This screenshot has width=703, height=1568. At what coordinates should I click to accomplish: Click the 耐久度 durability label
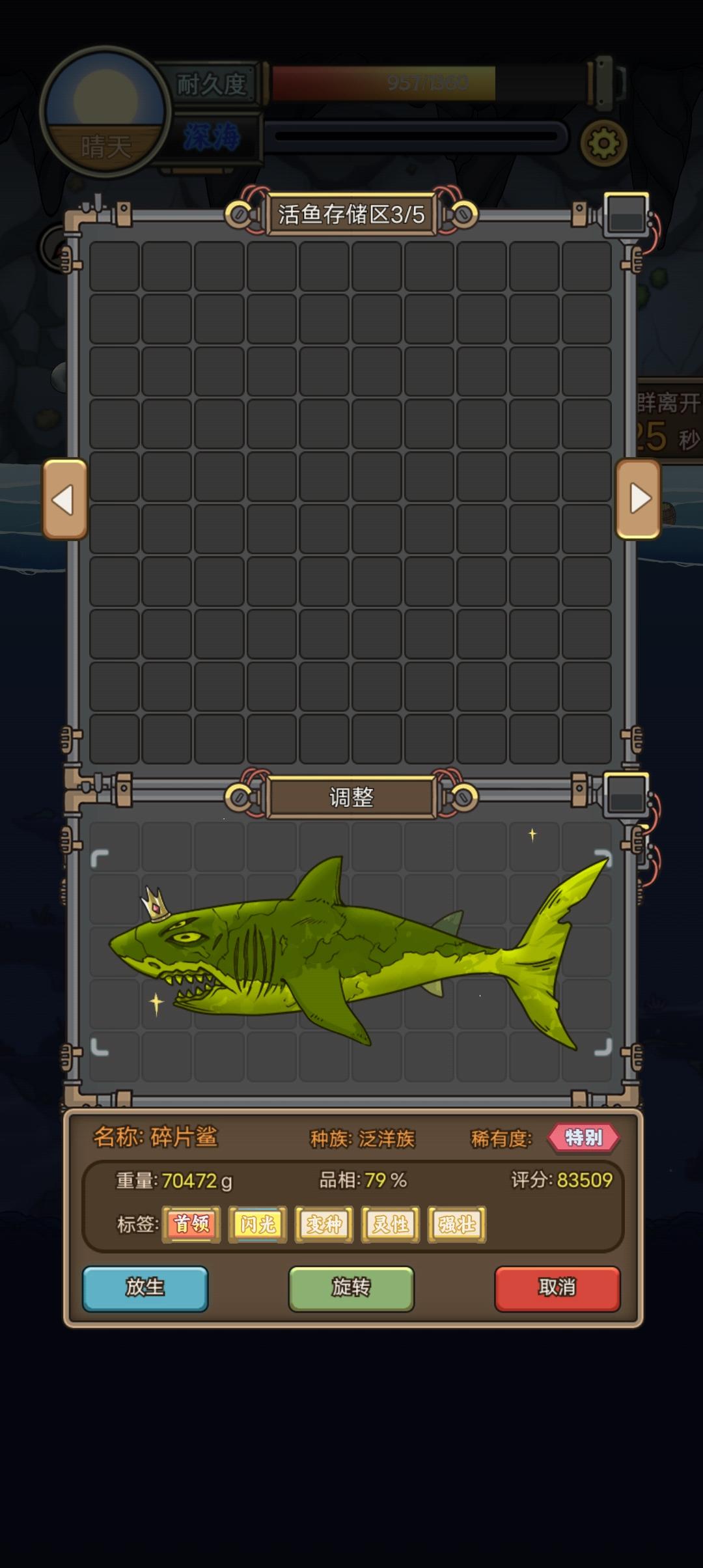(212, 83)
